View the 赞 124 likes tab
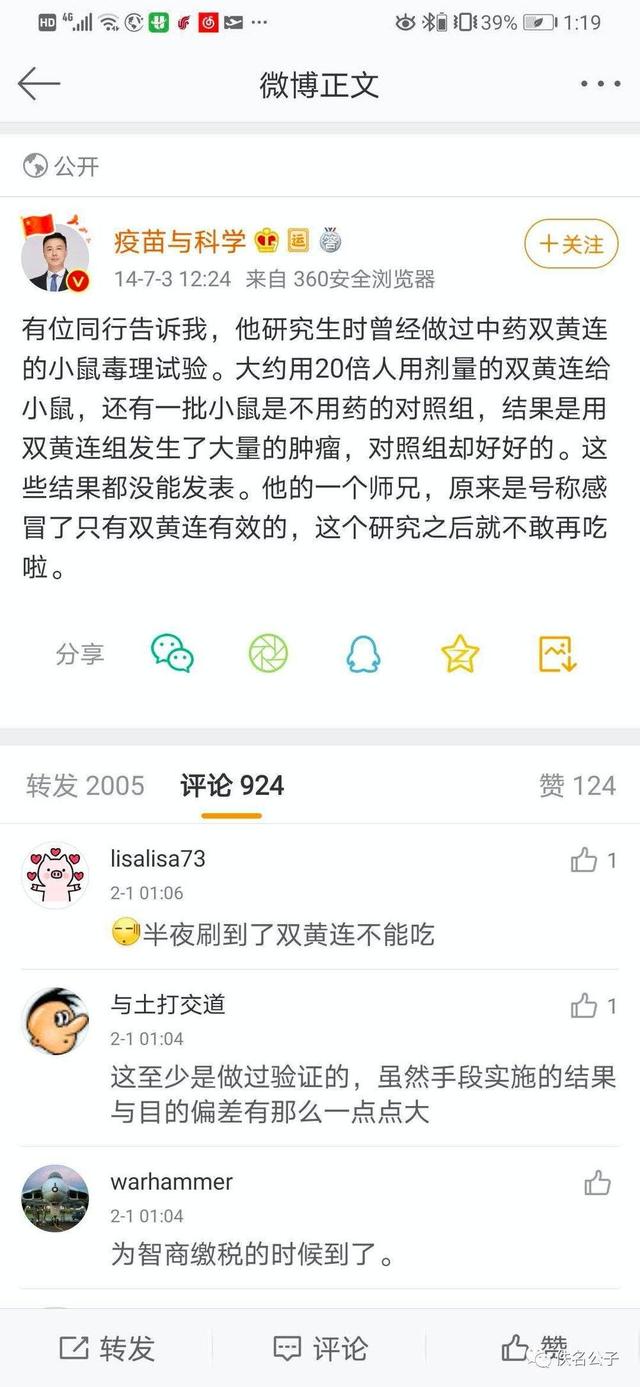640x1387 pixels. point(577,786)
